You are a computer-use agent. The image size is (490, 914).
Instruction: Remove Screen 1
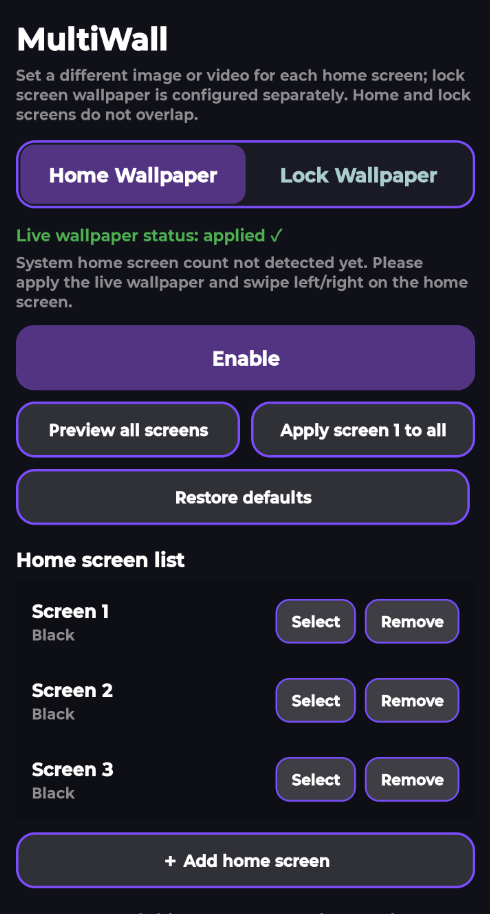point(412,621)
